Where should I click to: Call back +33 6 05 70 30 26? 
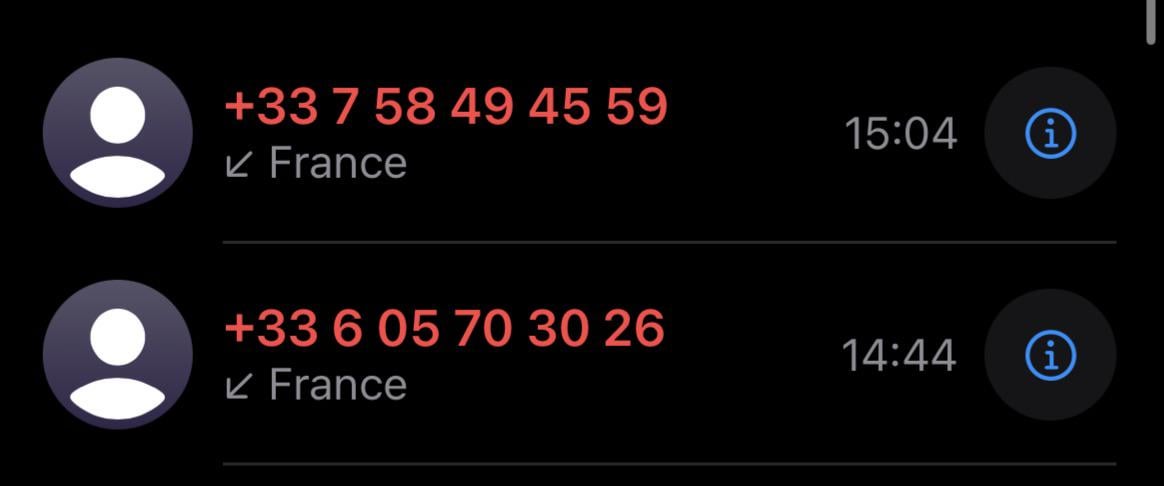pos(445,330)
